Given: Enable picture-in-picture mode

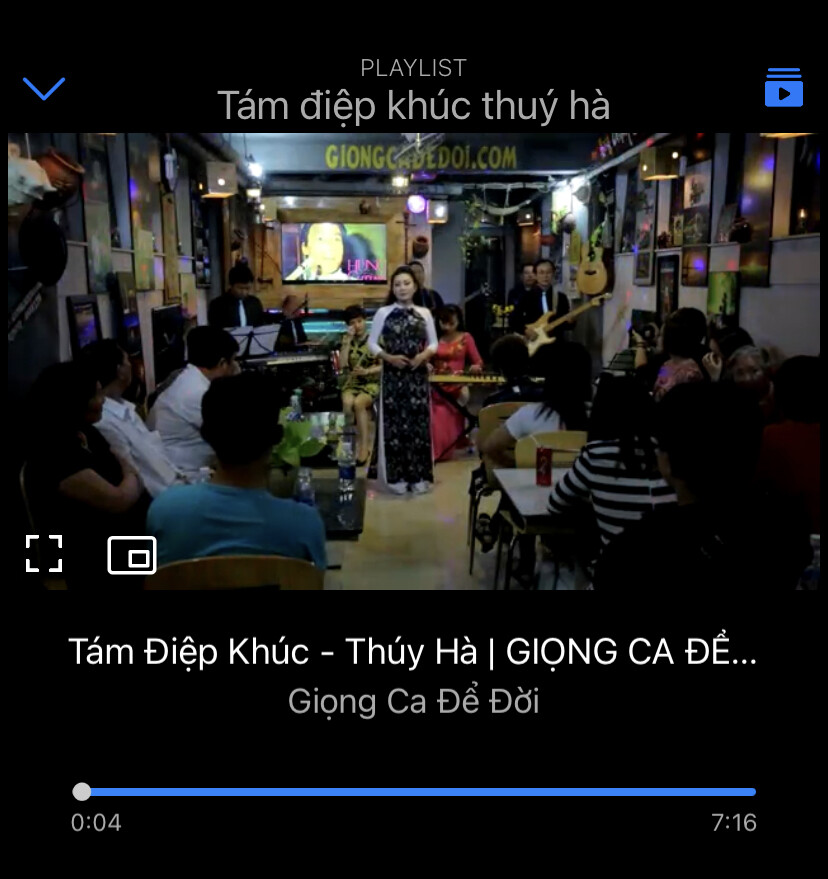Looking at the screenshot, I should [x=132, y=555].
